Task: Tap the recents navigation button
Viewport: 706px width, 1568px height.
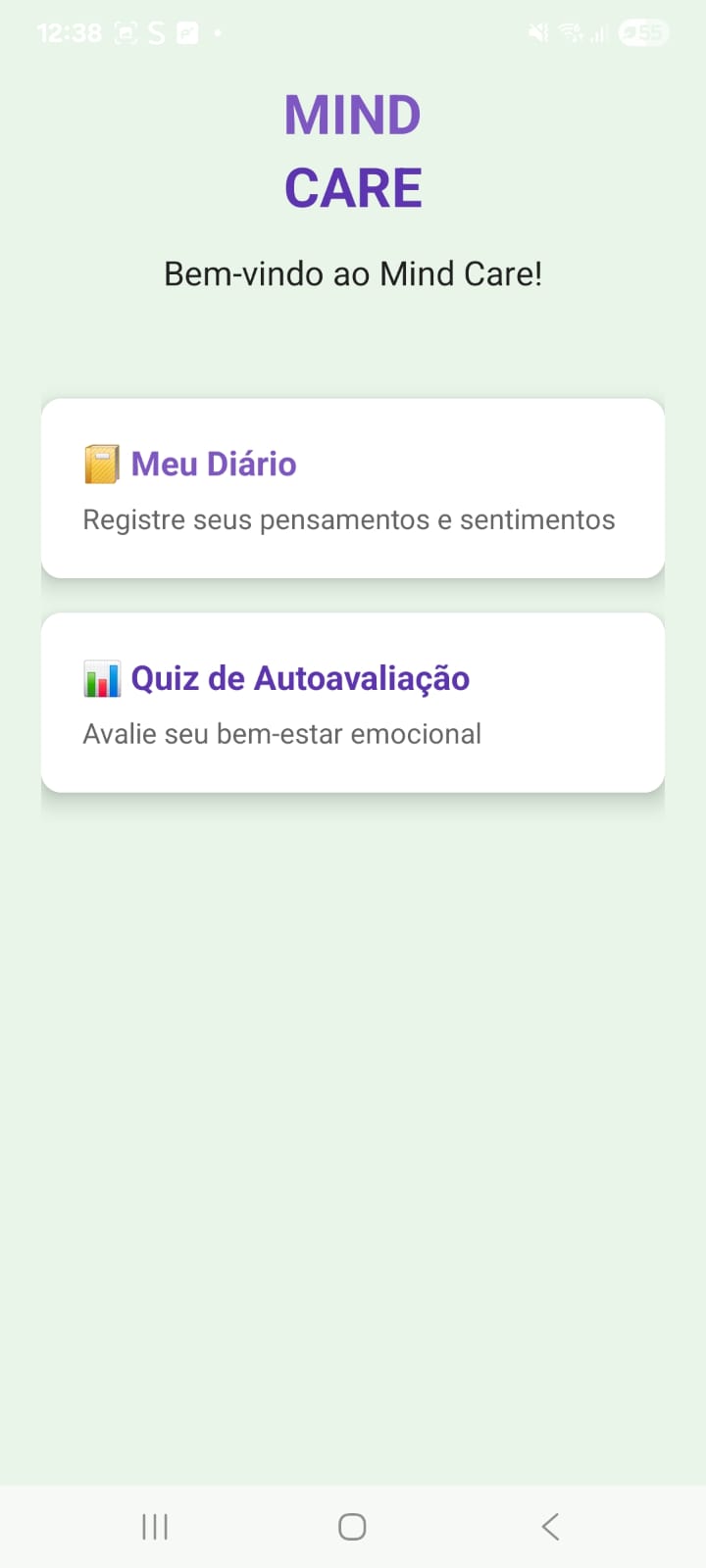Action: click(x=155, y=1526)
